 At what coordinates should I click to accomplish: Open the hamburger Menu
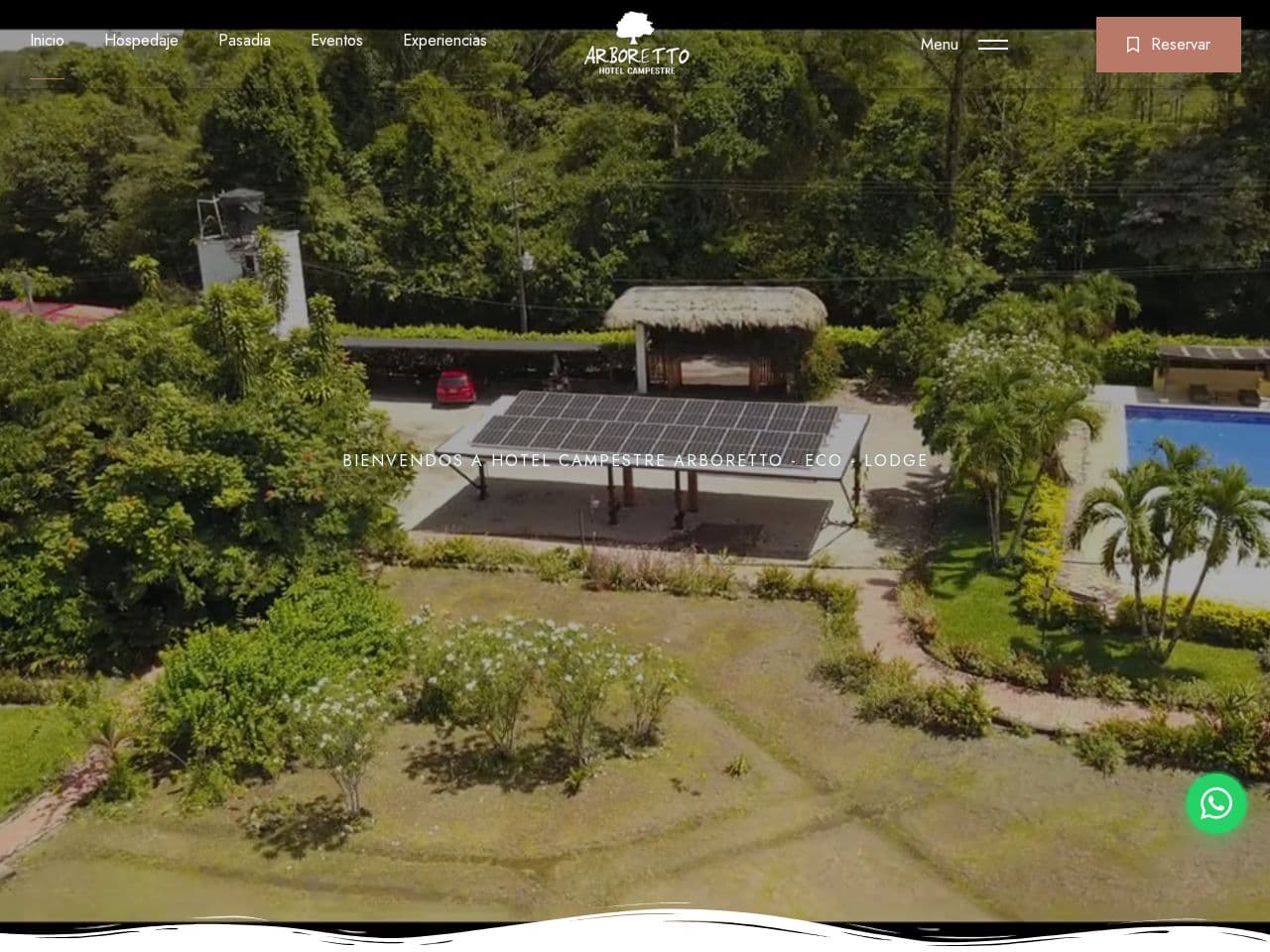click(991, 45)
